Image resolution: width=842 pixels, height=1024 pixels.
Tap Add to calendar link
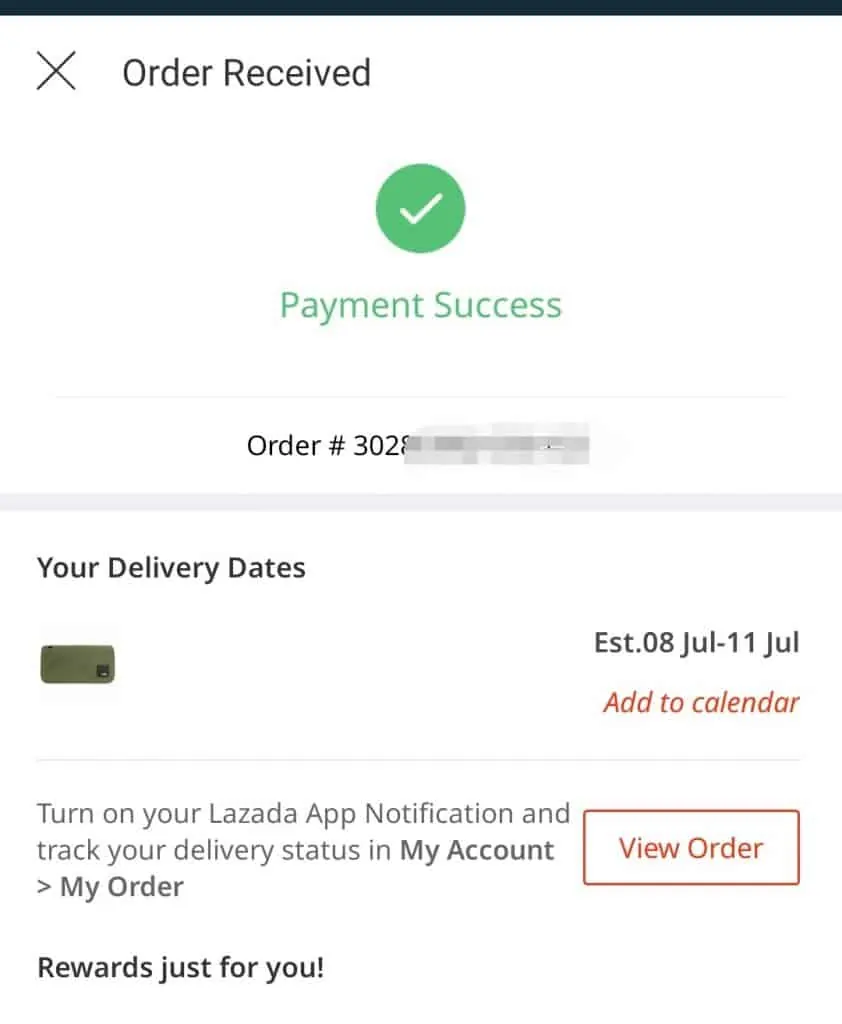701,702
